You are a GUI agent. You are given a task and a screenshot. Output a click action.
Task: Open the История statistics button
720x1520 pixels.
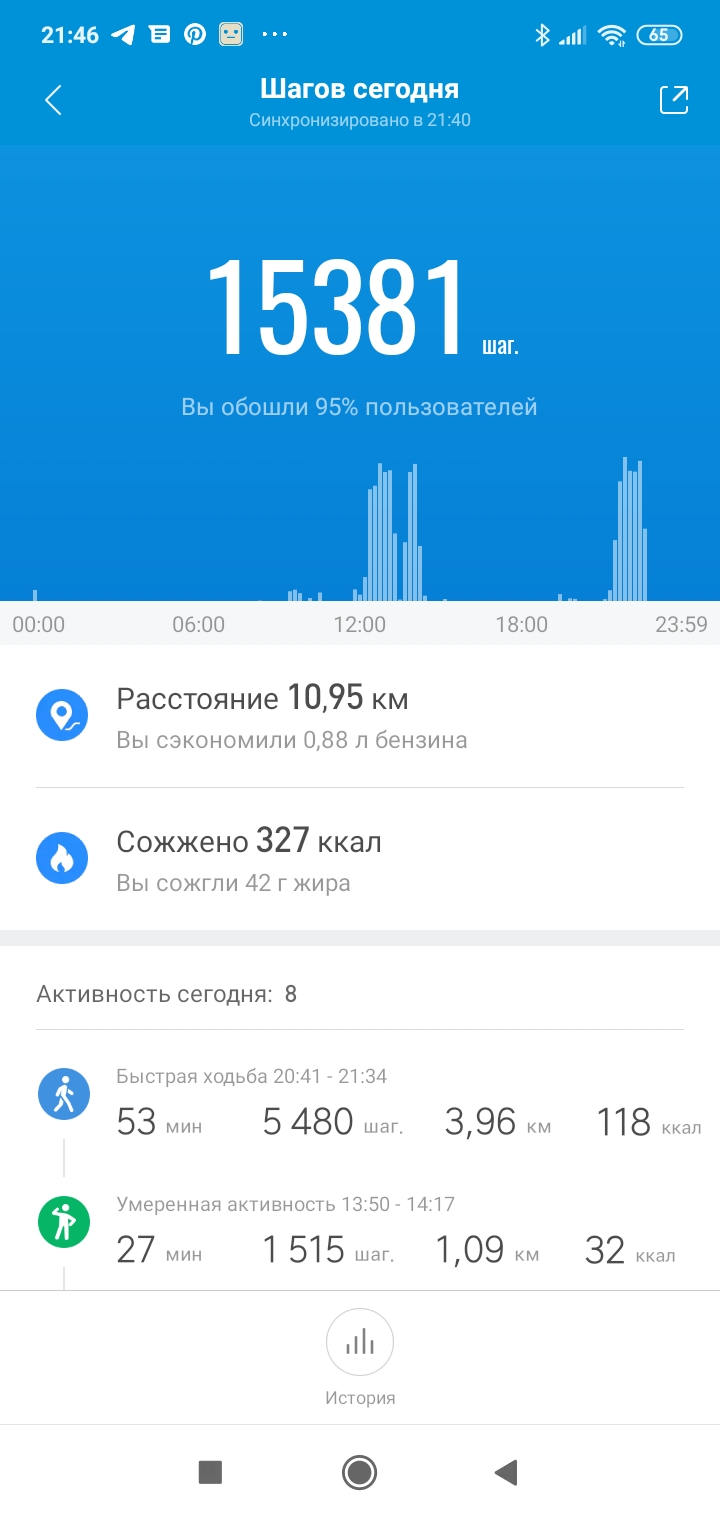pos(360,1343)
